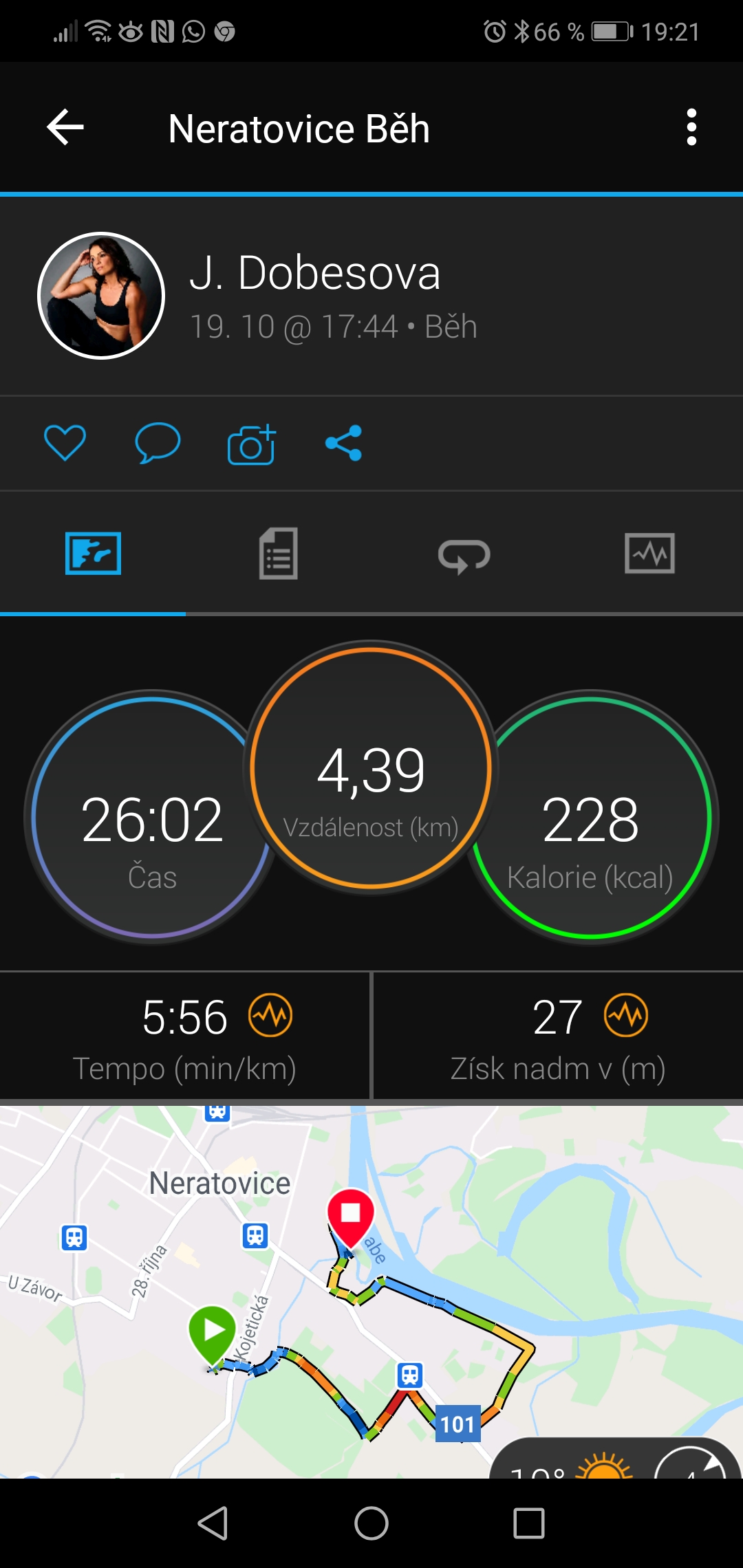
Task: Like this run with the heart icon
Action: [65, 443]
